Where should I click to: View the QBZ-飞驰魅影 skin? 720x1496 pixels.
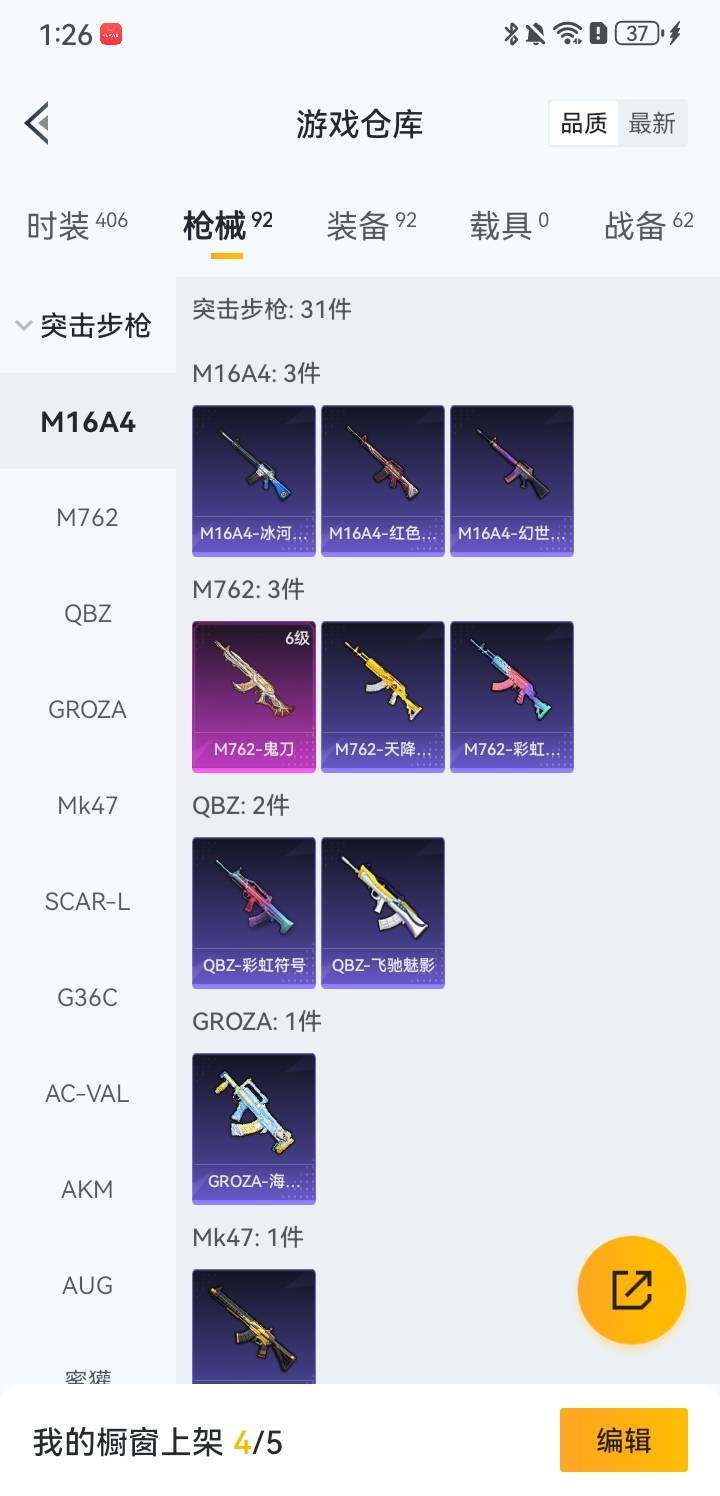point(383,912)
